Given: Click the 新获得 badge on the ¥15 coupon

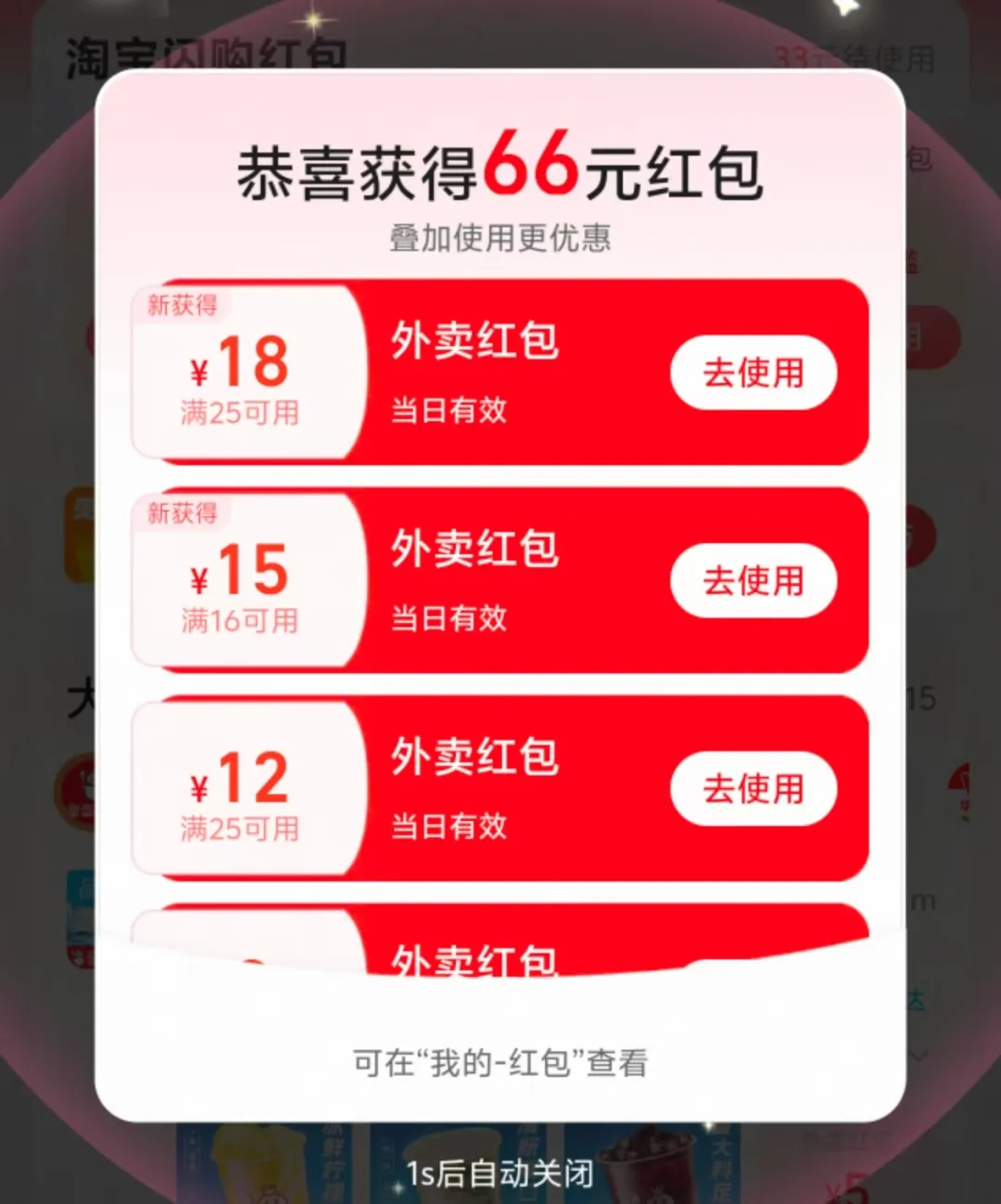Looking at the screenshot, I should pyautogui.click(x=179, y=513).
